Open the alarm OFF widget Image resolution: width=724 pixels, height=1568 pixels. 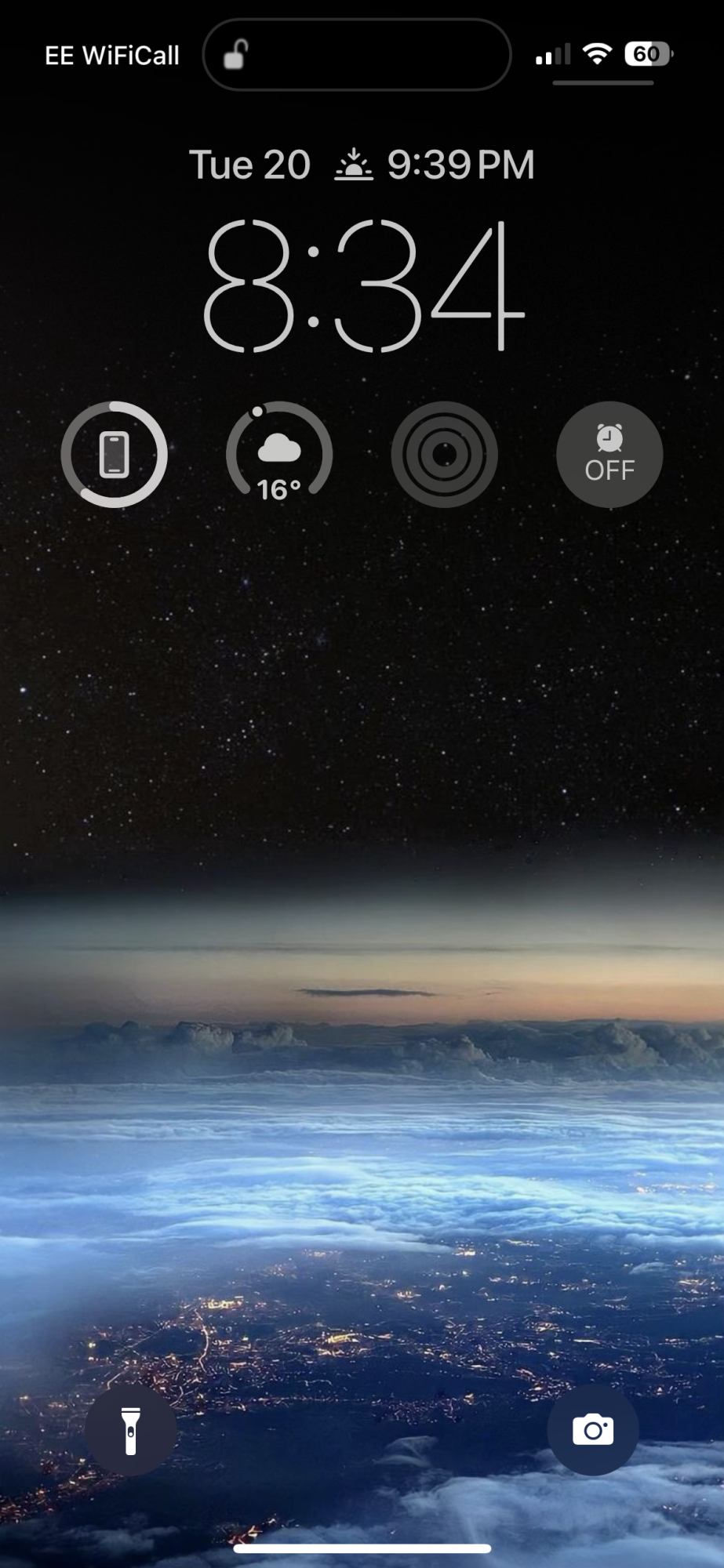tap(609, 455)
